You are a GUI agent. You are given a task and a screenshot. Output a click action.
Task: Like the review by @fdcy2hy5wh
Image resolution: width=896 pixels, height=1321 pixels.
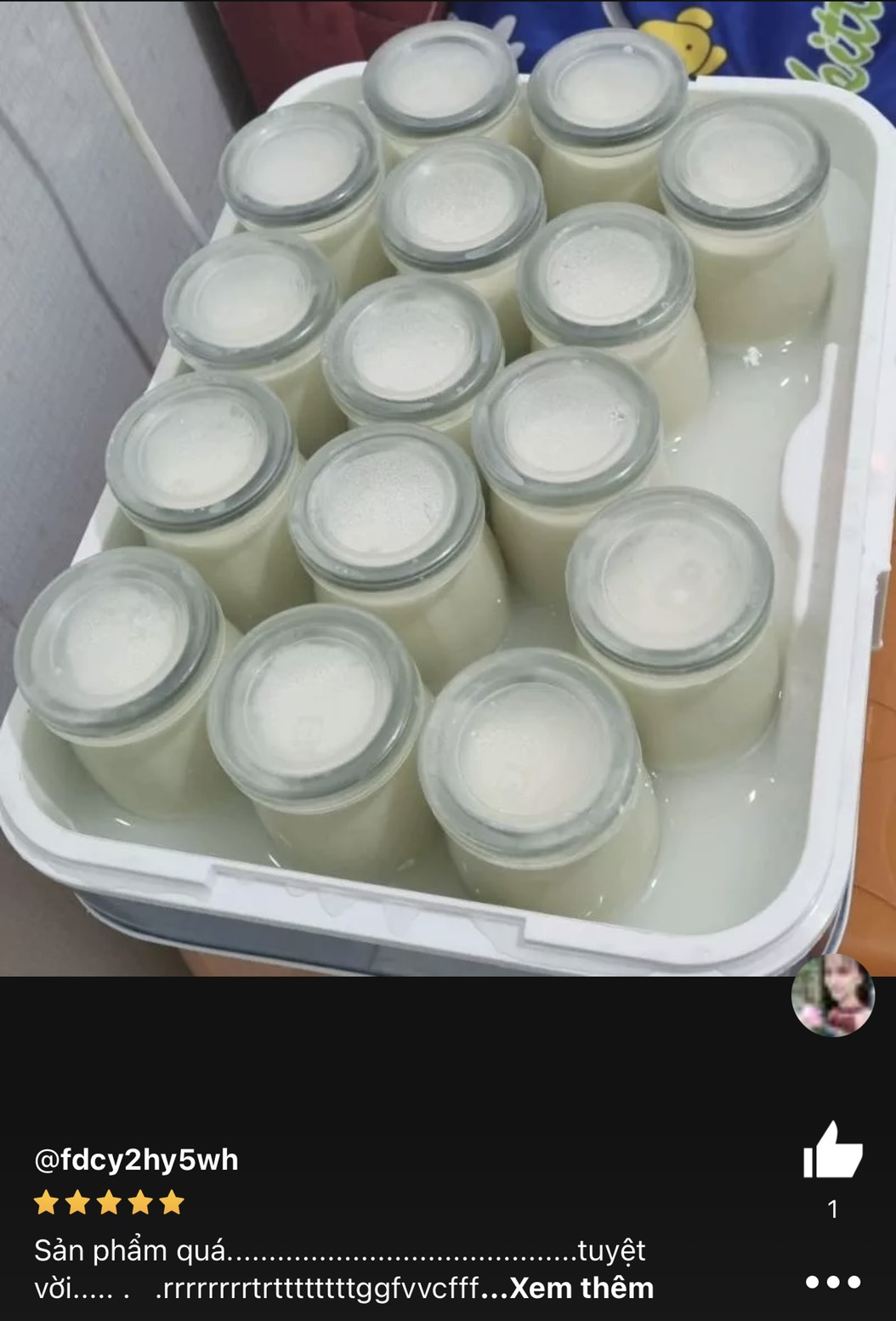pos(832,1152)
